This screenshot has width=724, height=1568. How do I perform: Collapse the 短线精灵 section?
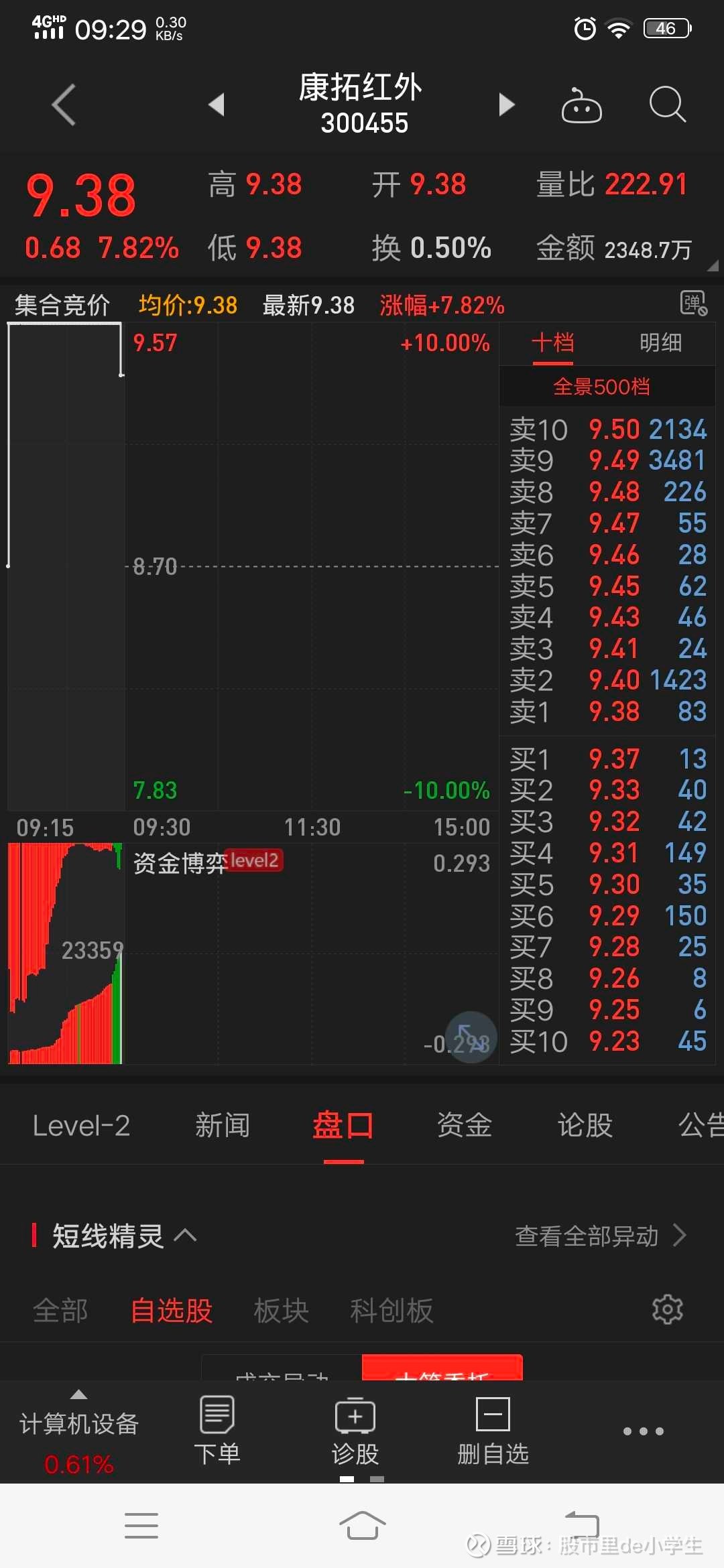186,1235
